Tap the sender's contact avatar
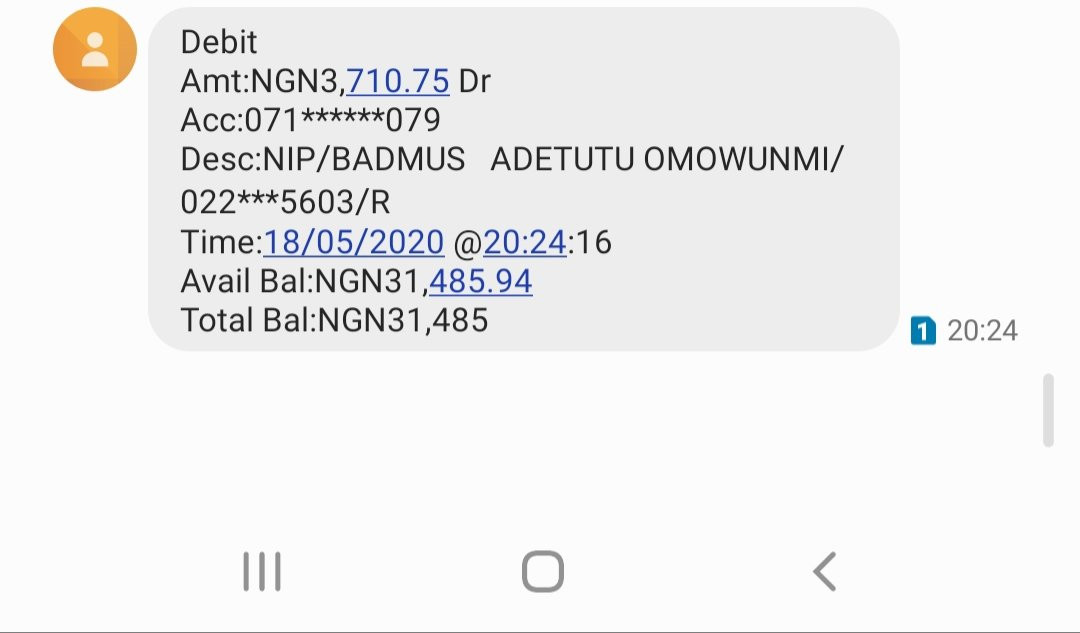Screen dimensions: 1080x633 (x=95, y=49)
